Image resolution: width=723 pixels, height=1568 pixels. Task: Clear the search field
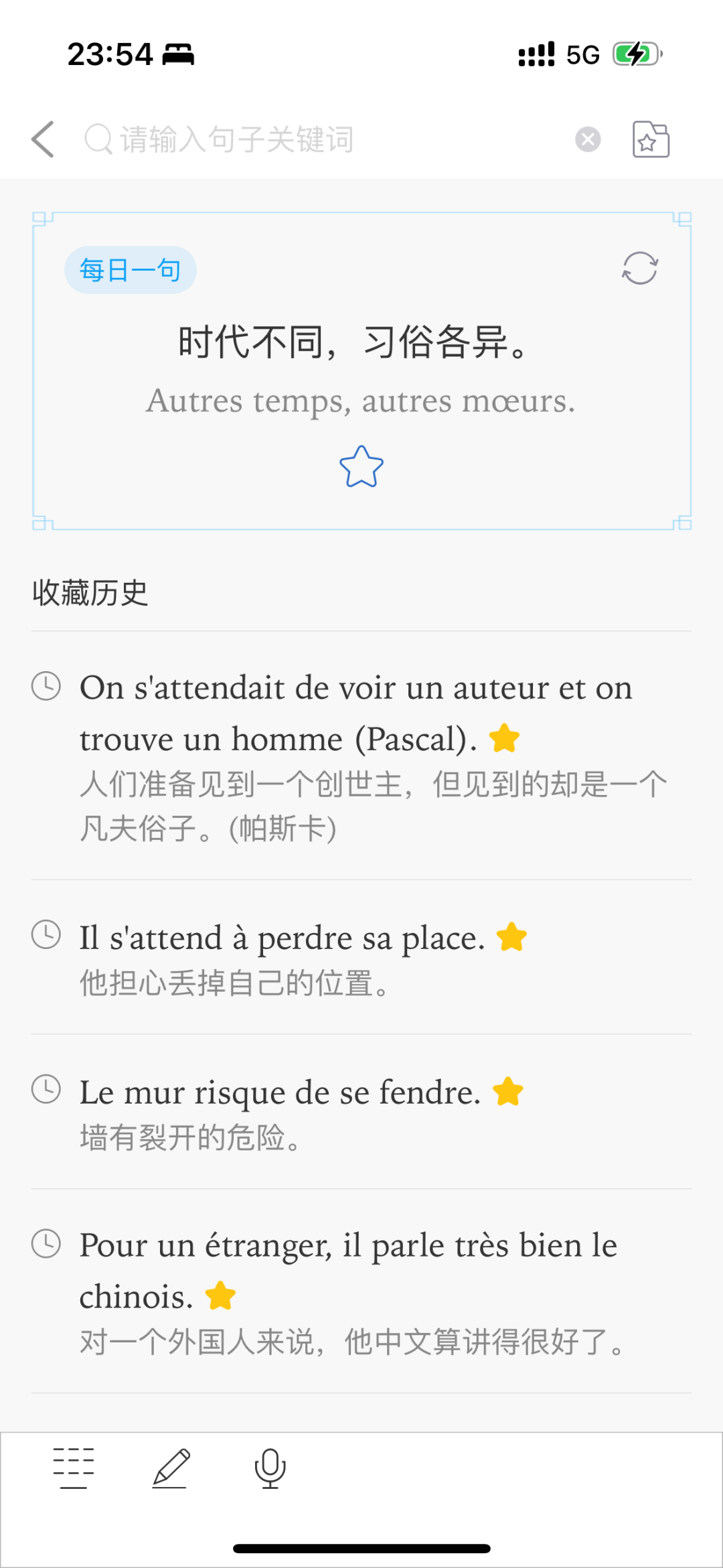[588, 139]
